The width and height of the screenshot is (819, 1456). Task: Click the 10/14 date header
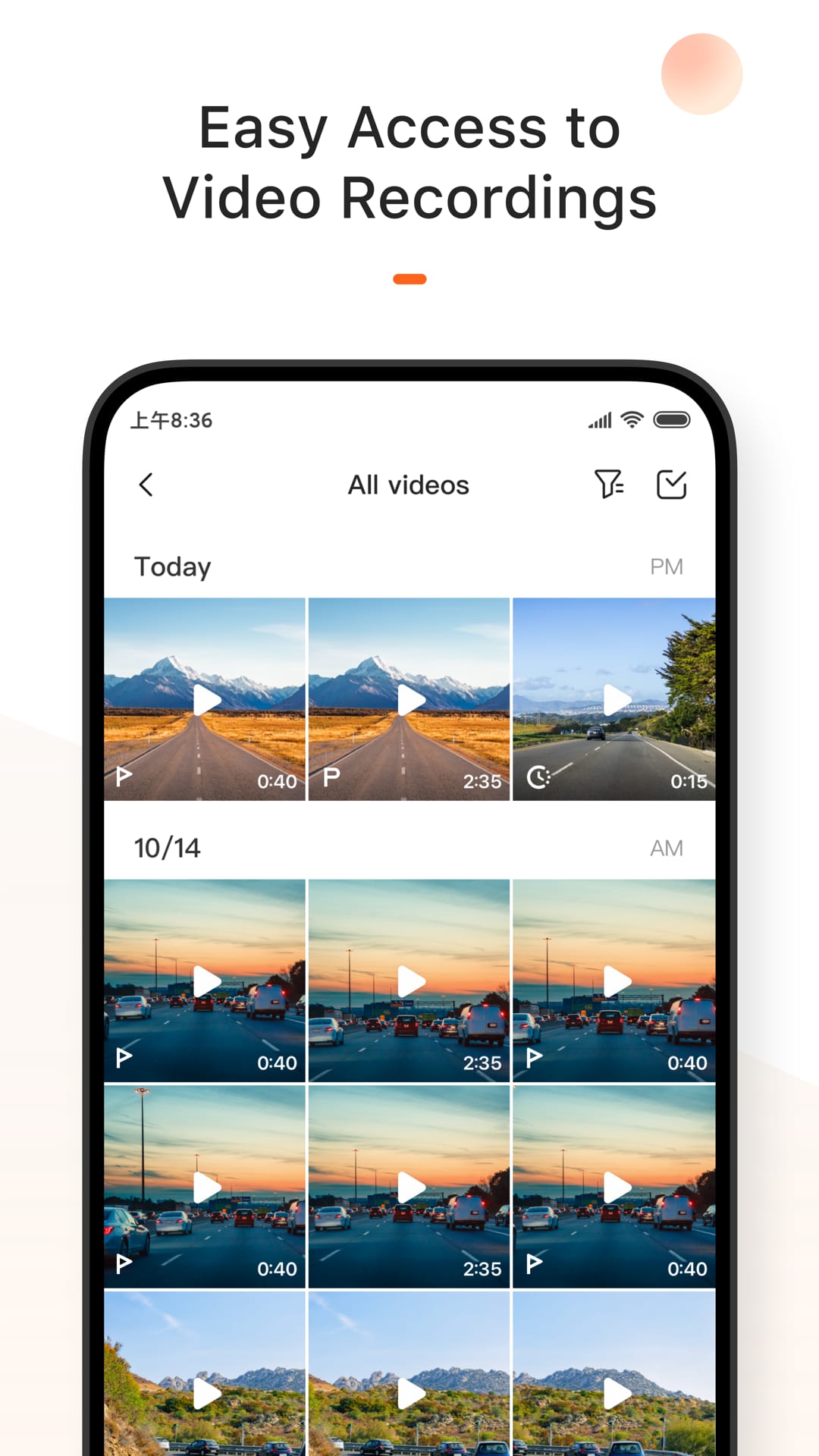click(166, 848)
